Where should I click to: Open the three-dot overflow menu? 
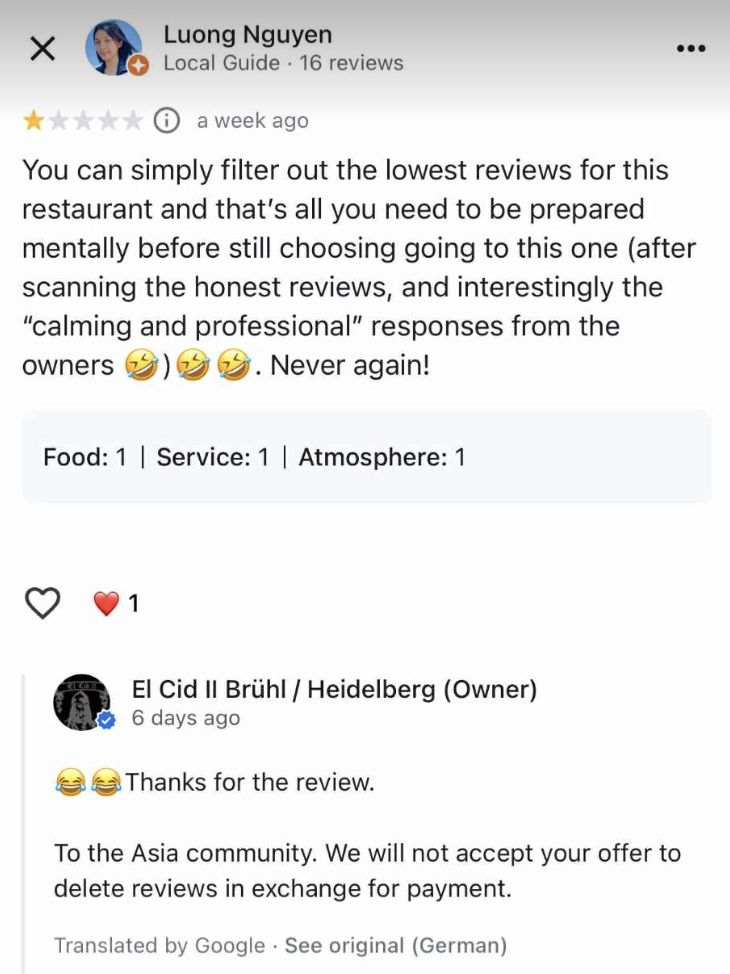pyautogui.click(x=691, y=48)
